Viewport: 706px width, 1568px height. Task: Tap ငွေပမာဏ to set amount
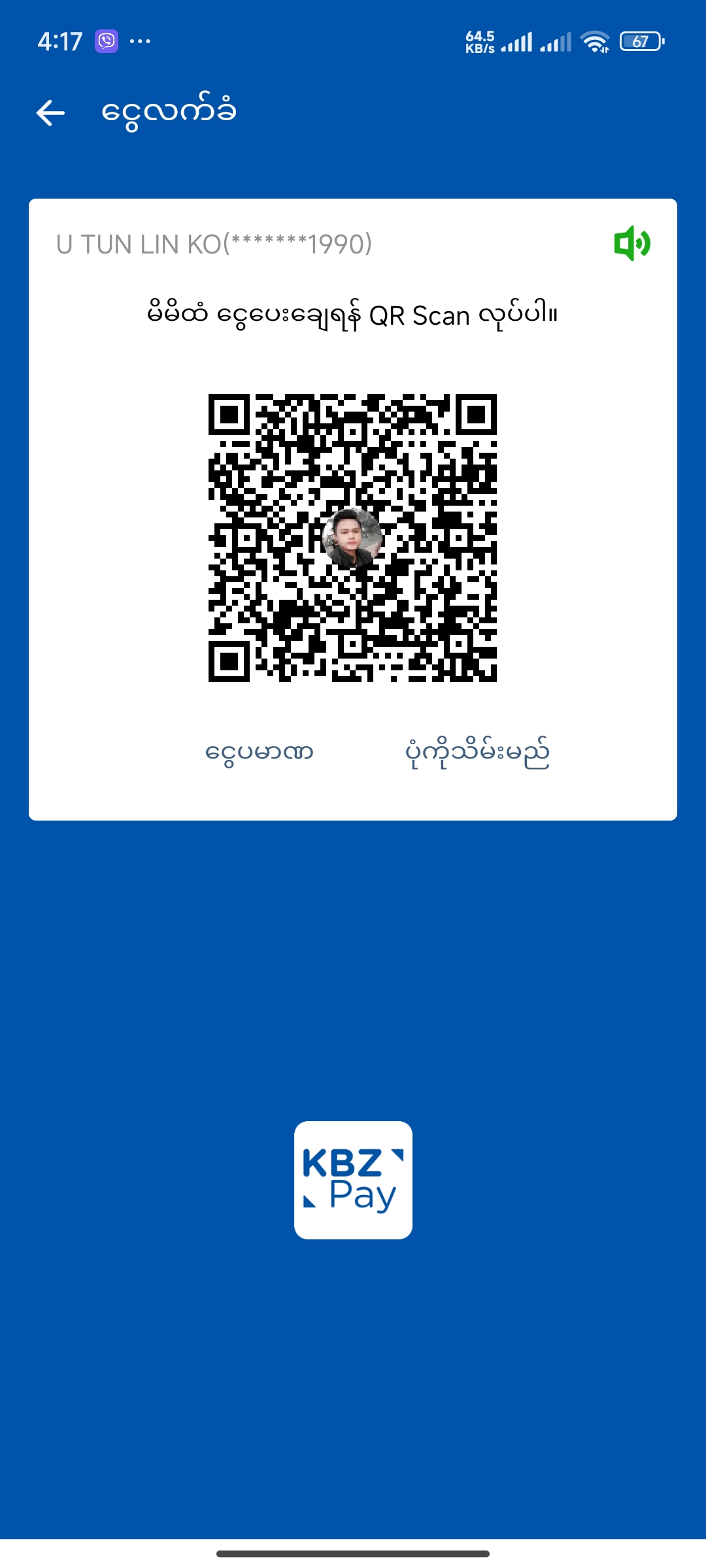coord(259,753)
